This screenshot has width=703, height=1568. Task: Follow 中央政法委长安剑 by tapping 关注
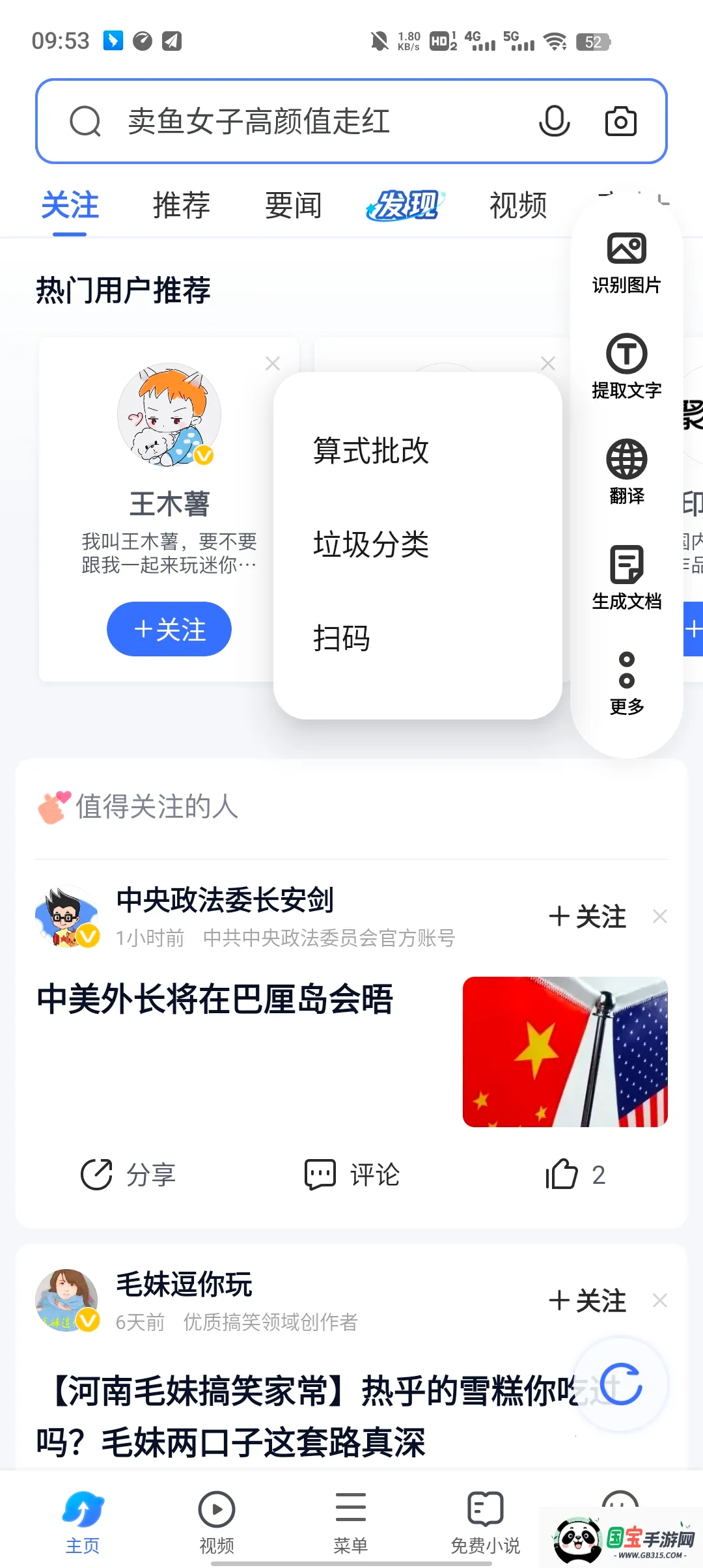[x=588, y=916]
